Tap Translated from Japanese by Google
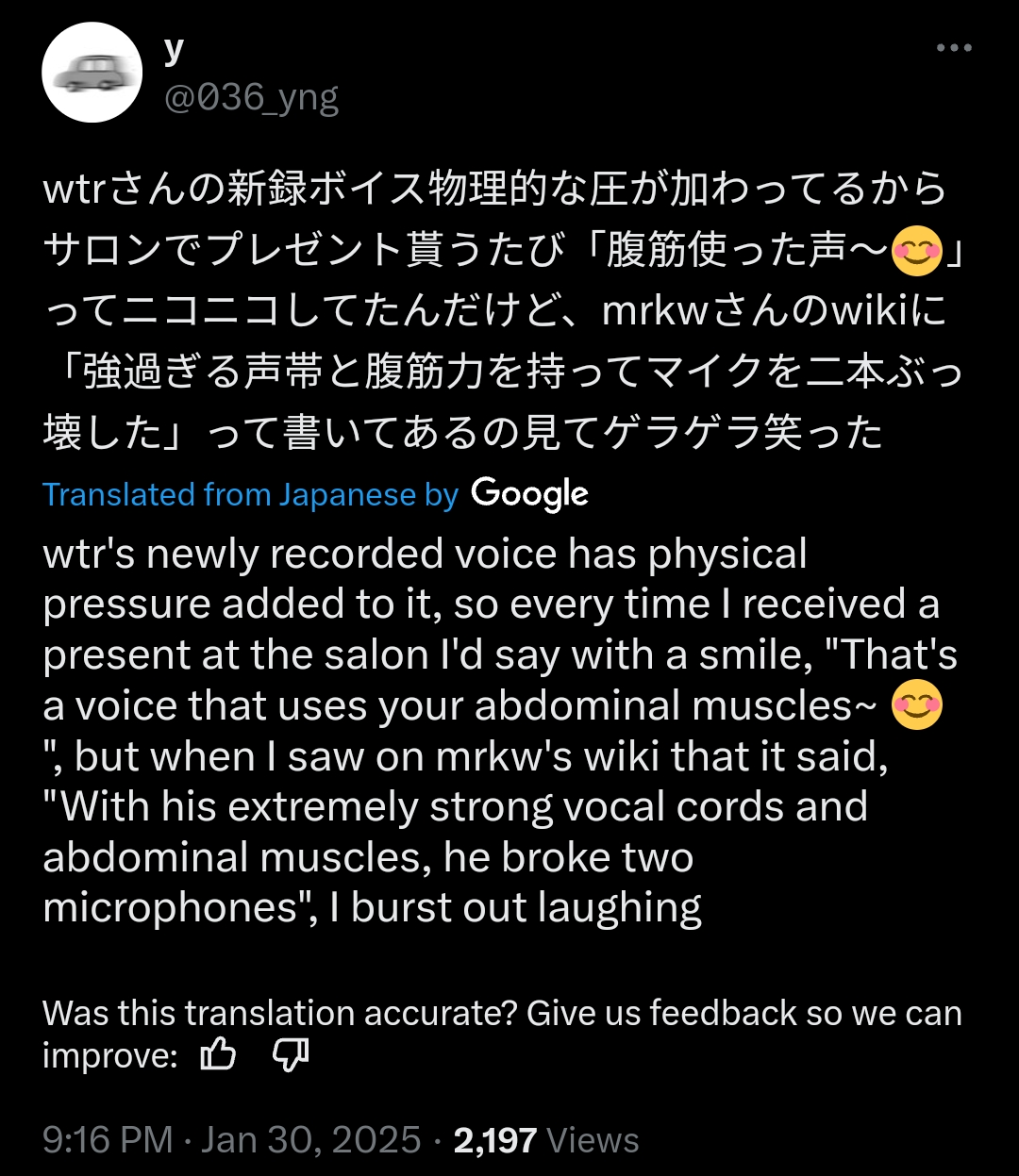1019x1176 pixels. coord(315,494)
